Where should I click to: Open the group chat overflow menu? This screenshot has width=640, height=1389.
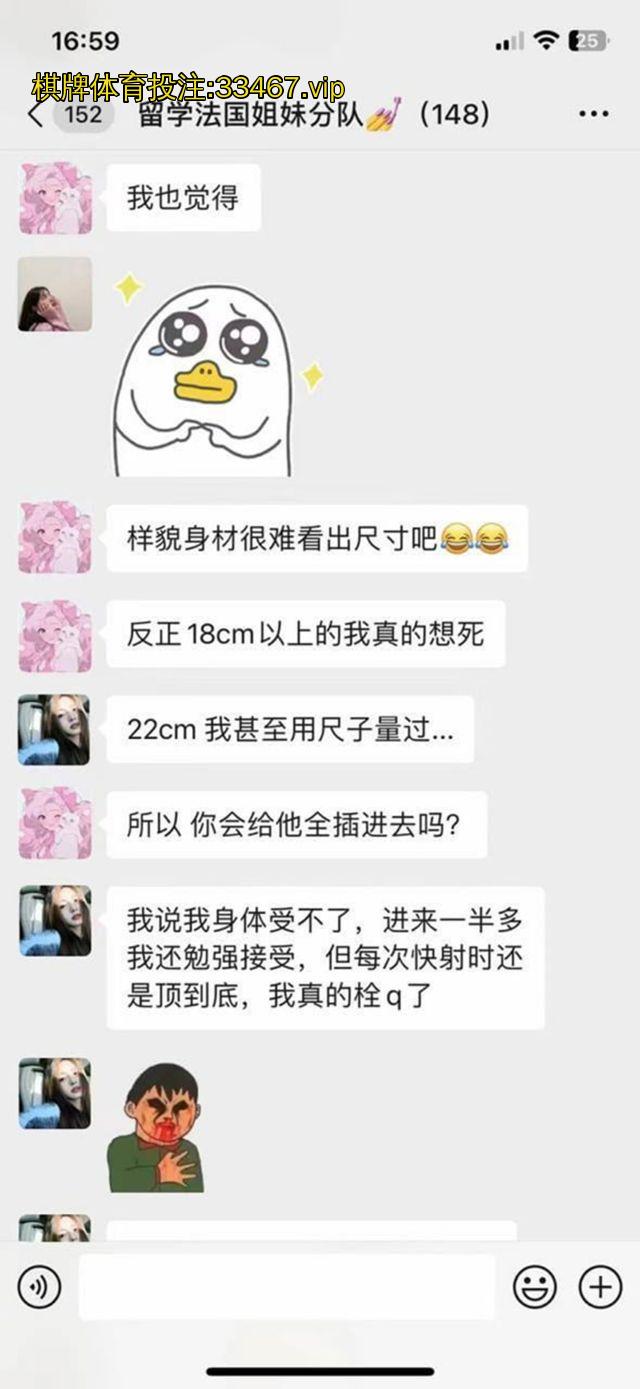point(593,114)
